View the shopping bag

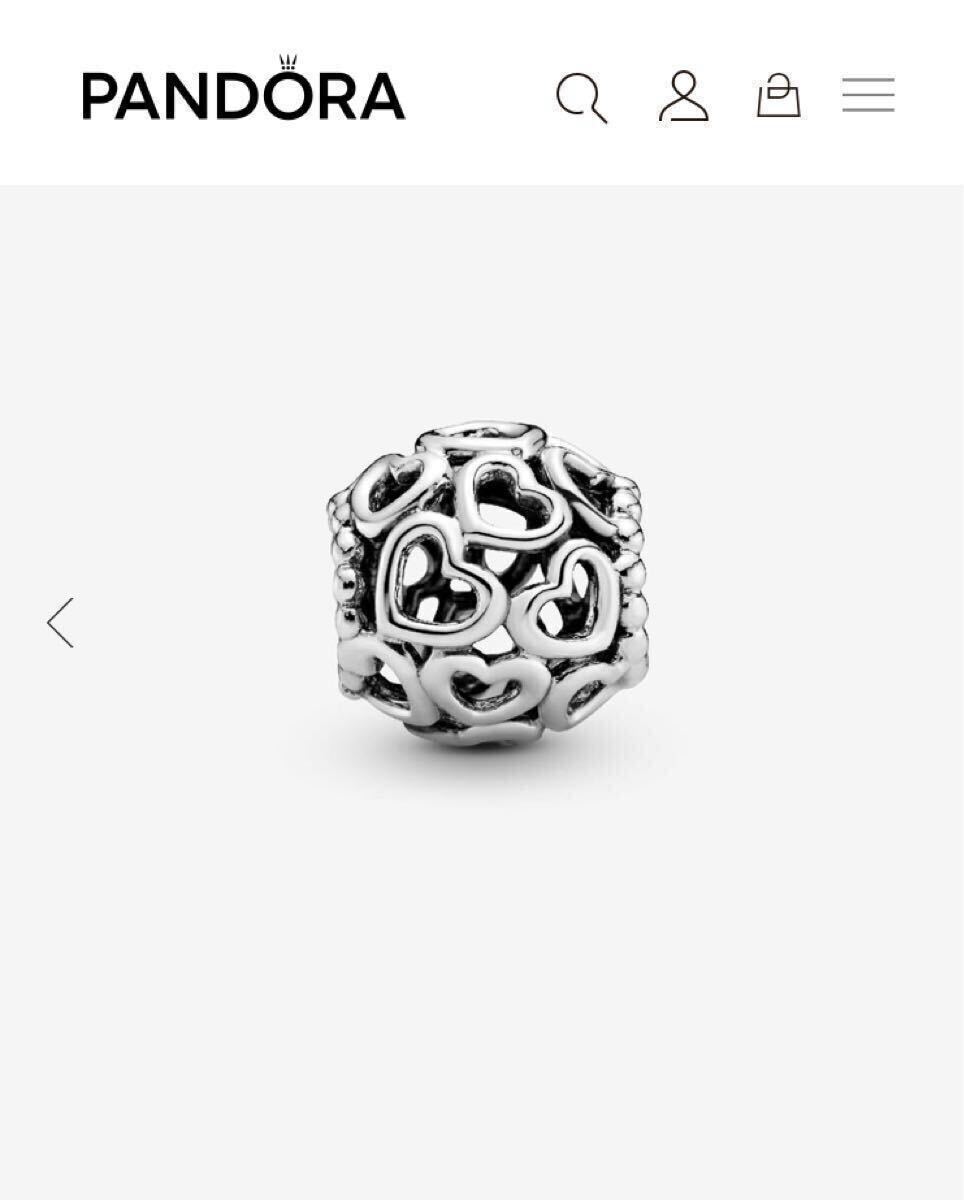(779, 97)
